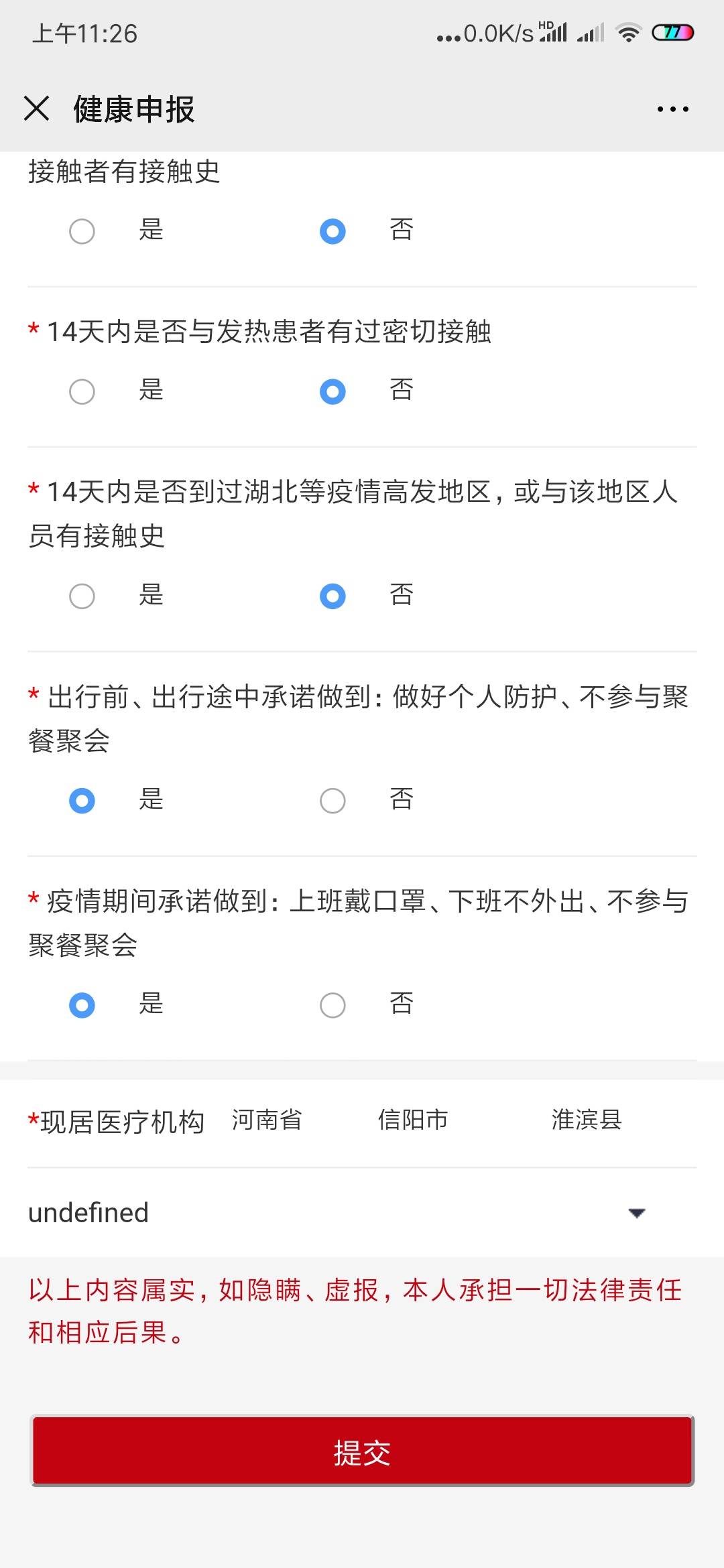Change the province 河南省
This screenshot has height=1568, width=724.
(267, 1120)
